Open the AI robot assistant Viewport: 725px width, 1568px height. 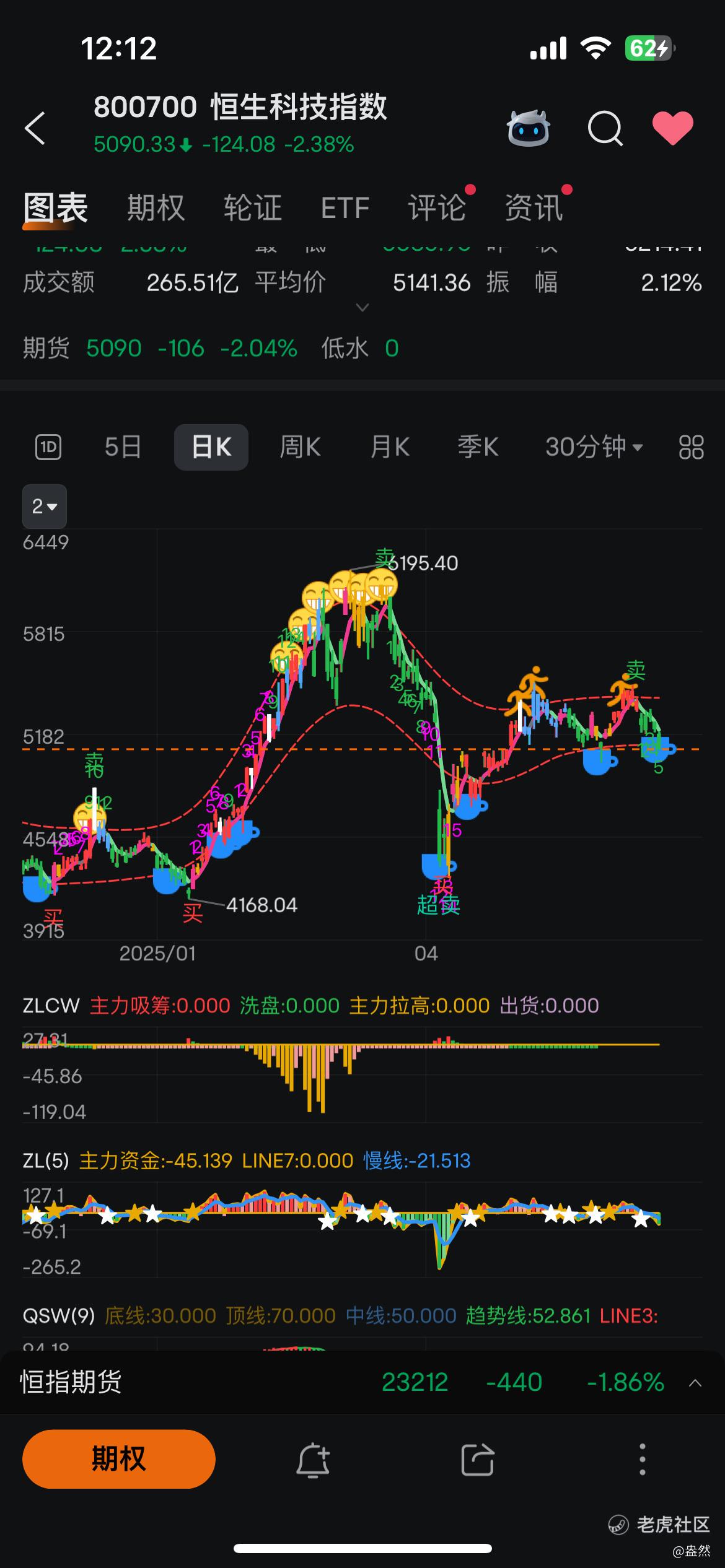click(x=528, y=128)
